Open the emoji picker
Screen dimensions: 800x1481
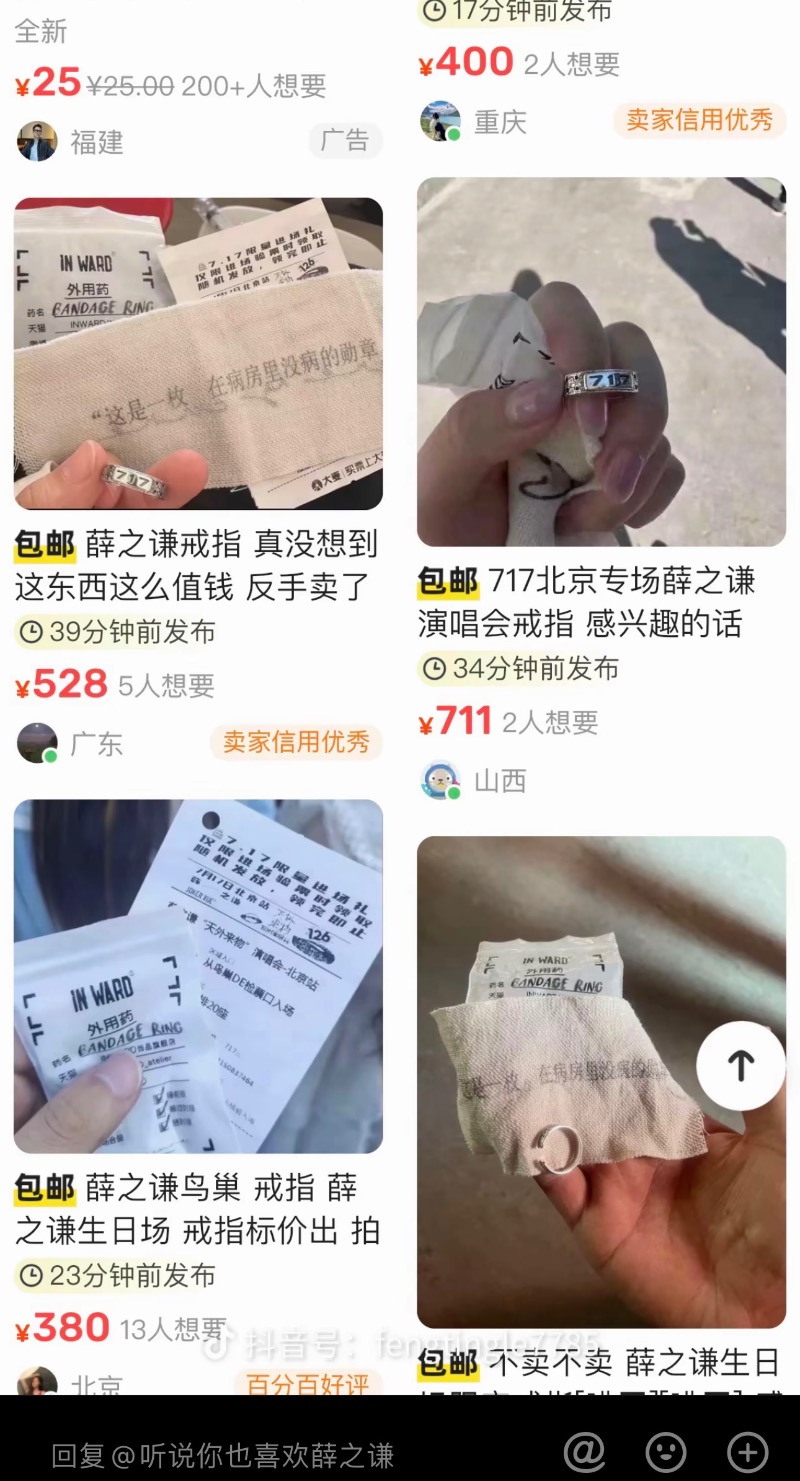pyautogui.click(x=667, y=1452)
